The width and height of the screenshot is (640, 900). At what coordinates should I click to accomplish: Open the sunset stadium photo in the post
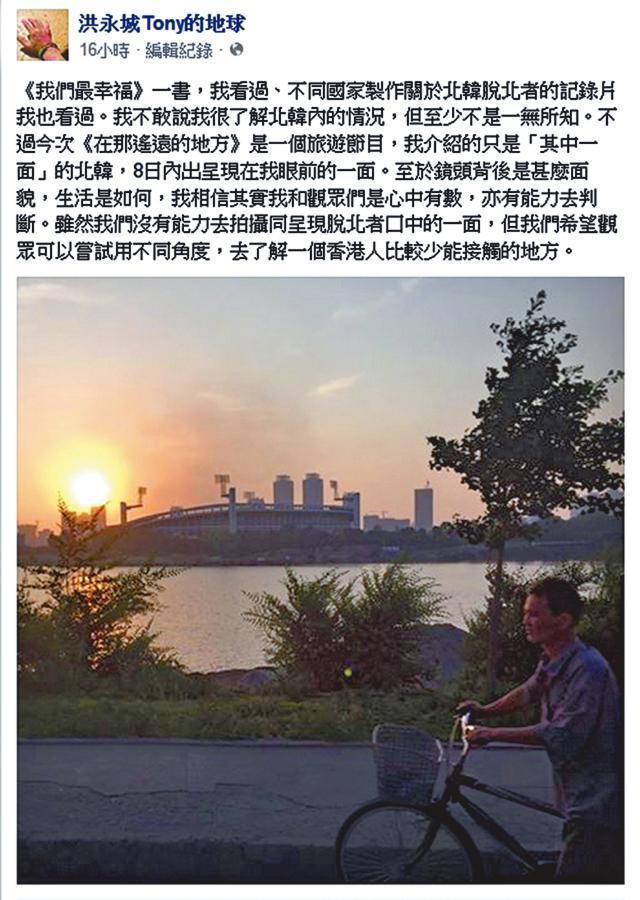[320, 580]
